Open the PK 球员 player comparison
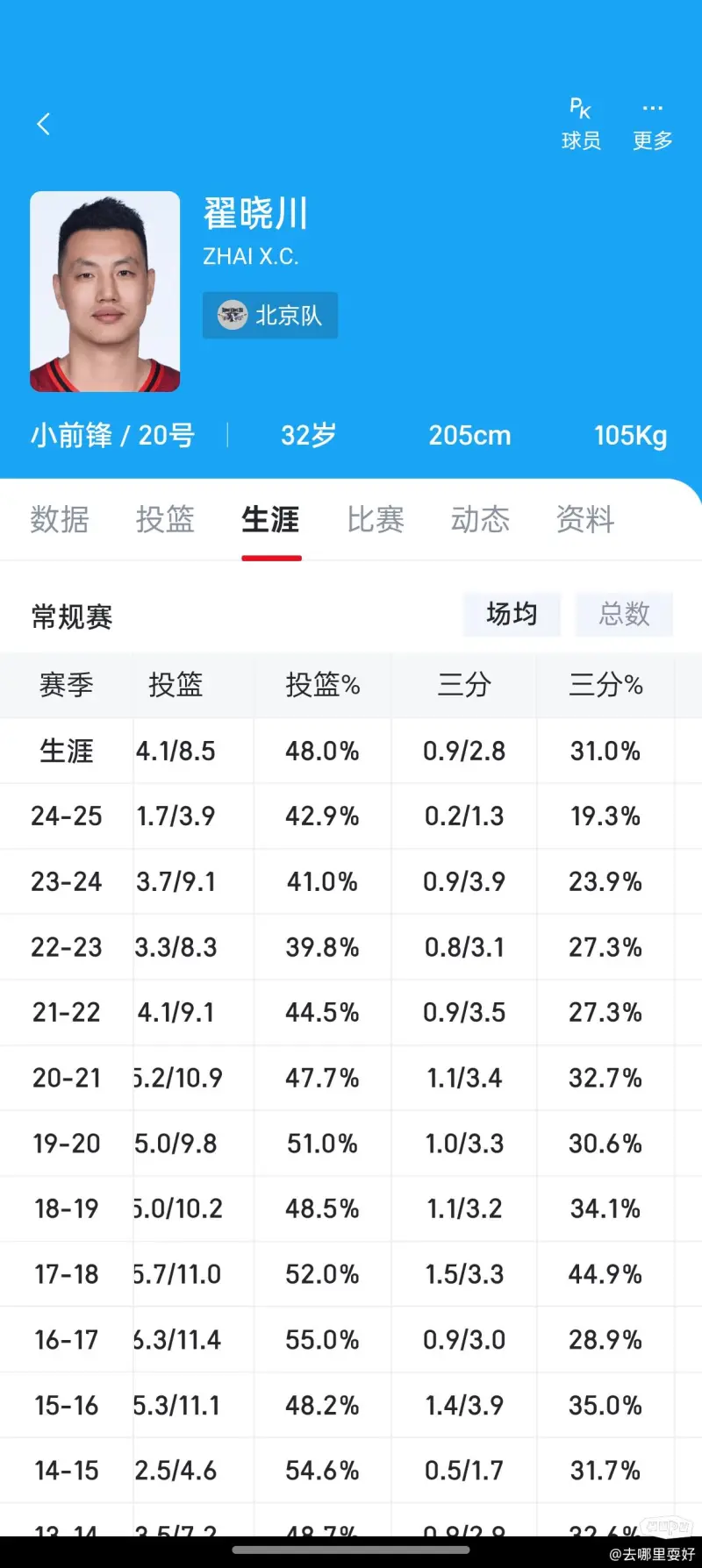 pos(581,124)
